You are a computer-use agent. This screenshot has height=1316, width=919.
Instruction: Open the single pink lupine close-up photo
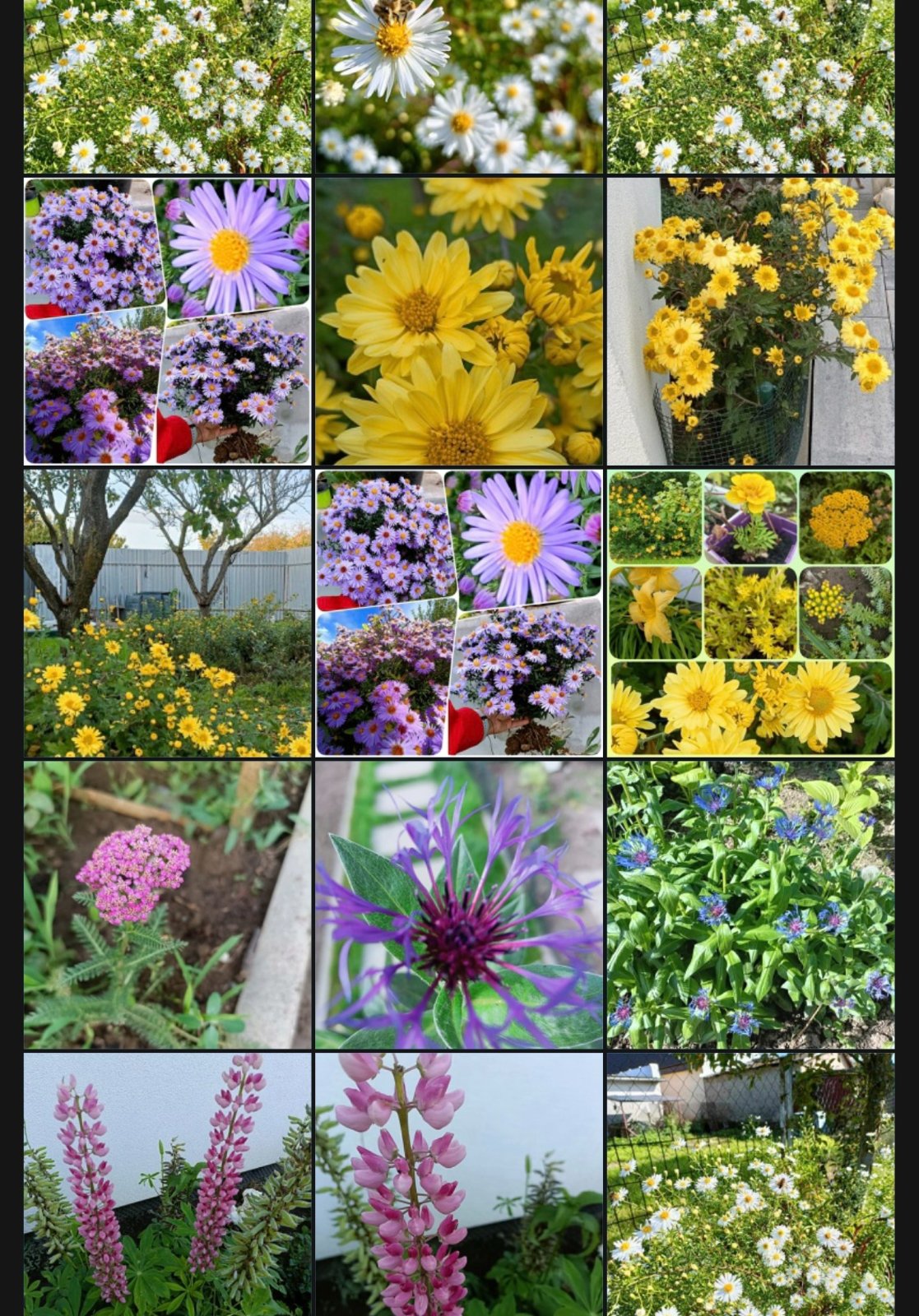pyautogui.click(x=458, y=1184)
